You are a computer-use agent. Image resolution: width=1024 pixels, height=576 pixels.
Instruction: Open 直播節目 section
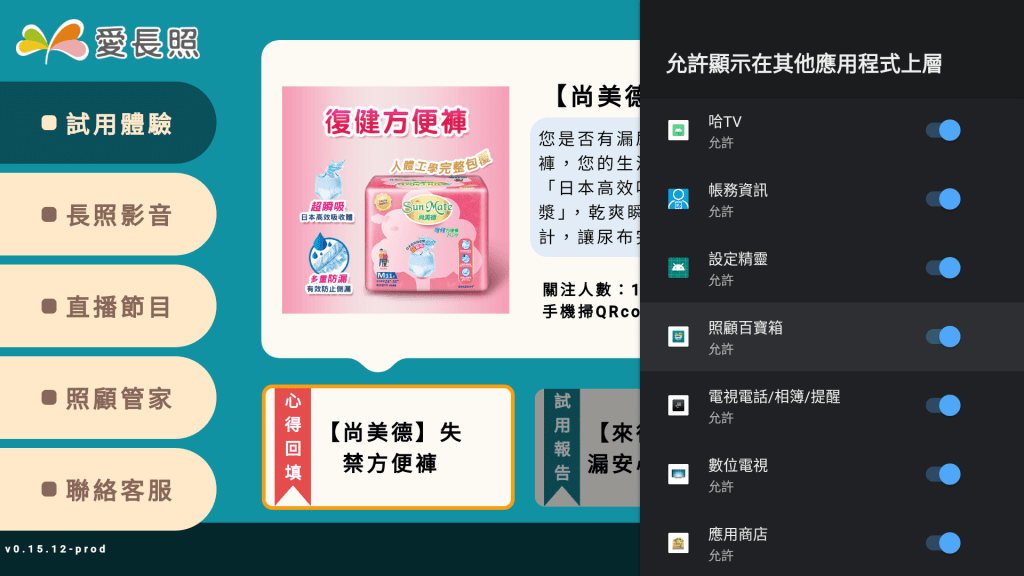coord(108,307)
